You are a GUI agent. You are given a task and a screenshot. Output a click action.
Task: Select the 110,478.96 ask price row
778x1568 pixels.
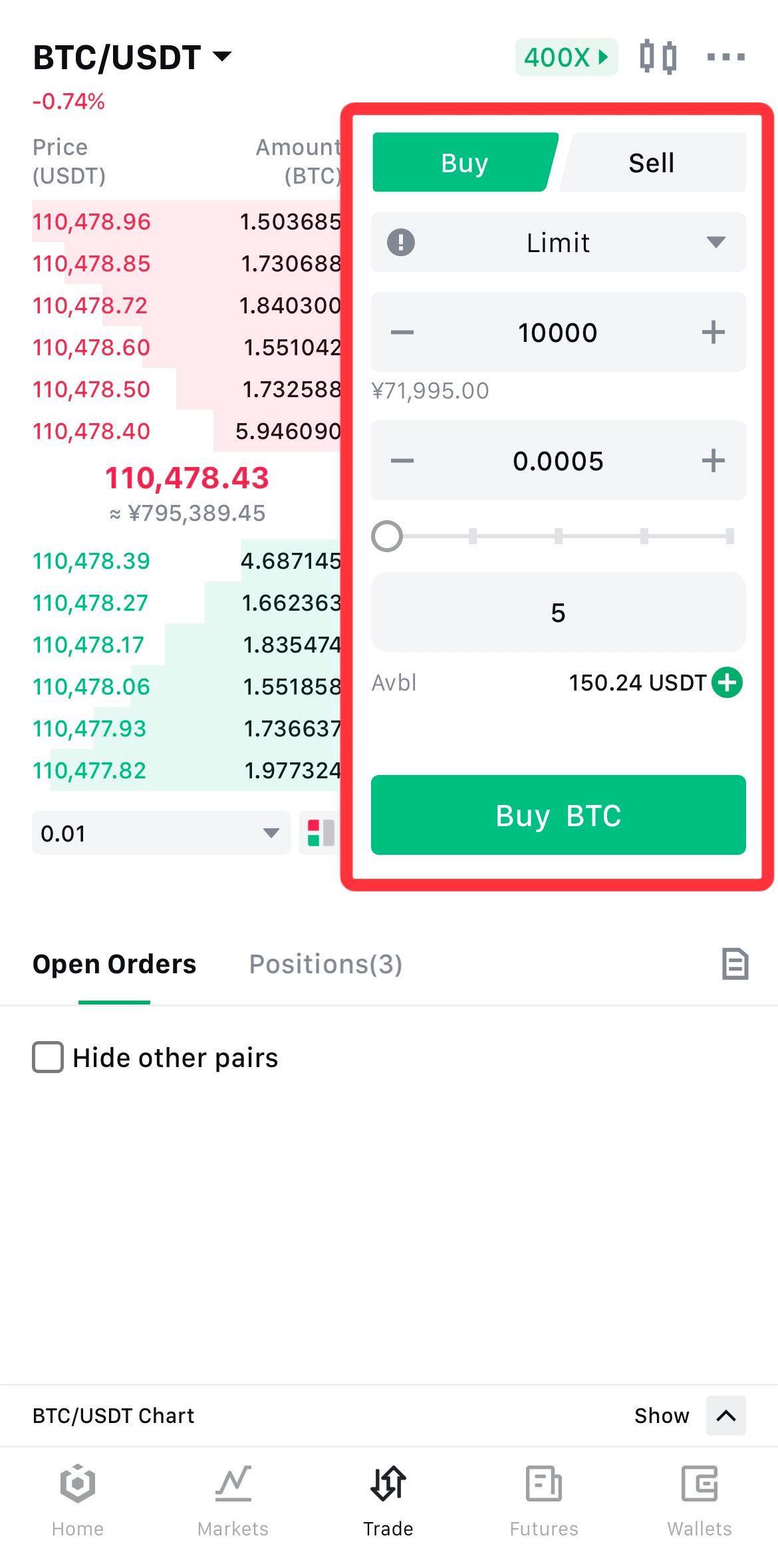pyautogui.click(x=188, y=222)
